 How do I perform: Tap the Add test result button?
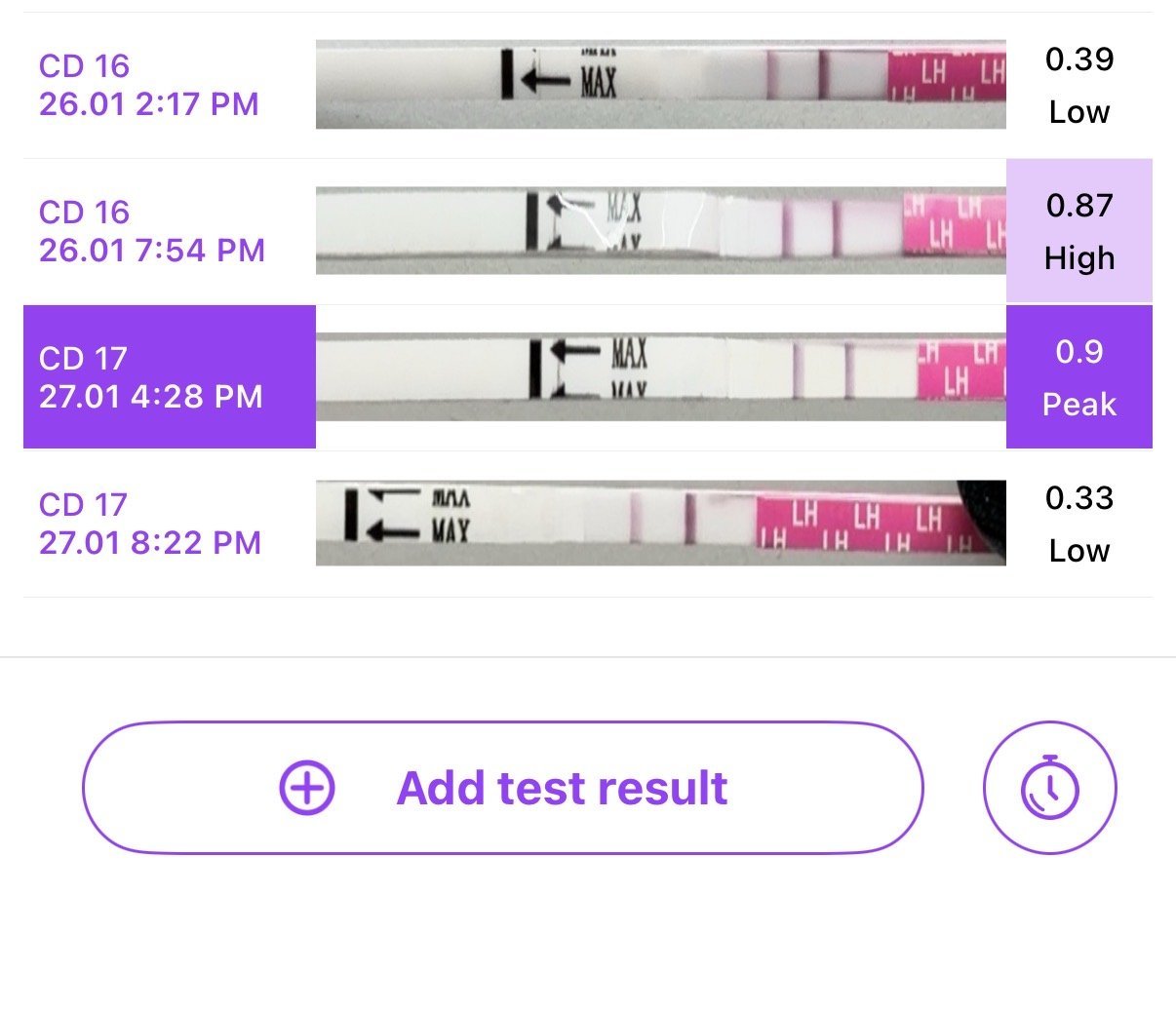tap(502, 788)
